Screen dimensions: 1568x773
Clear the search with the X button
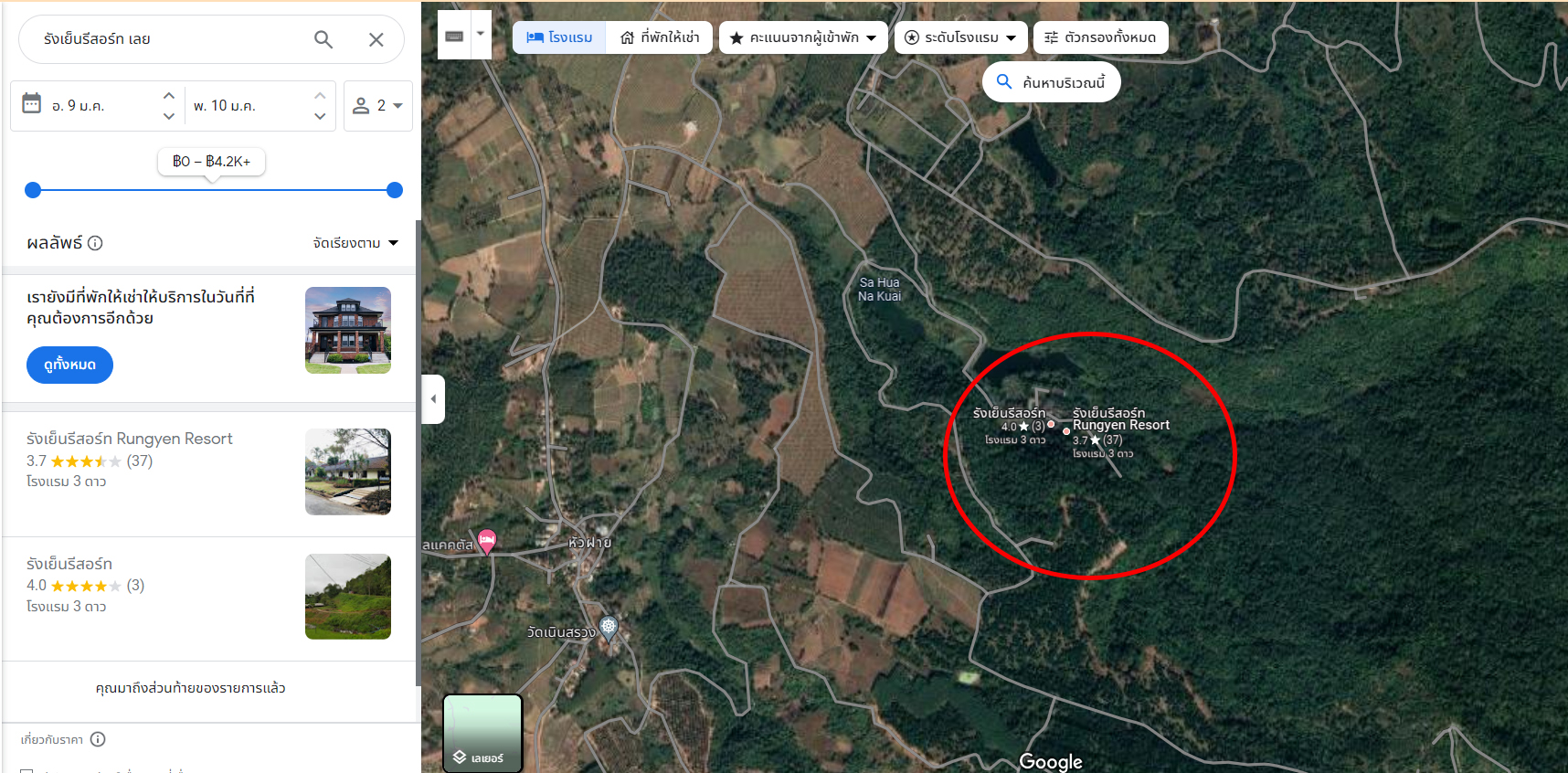click(376, 39)
